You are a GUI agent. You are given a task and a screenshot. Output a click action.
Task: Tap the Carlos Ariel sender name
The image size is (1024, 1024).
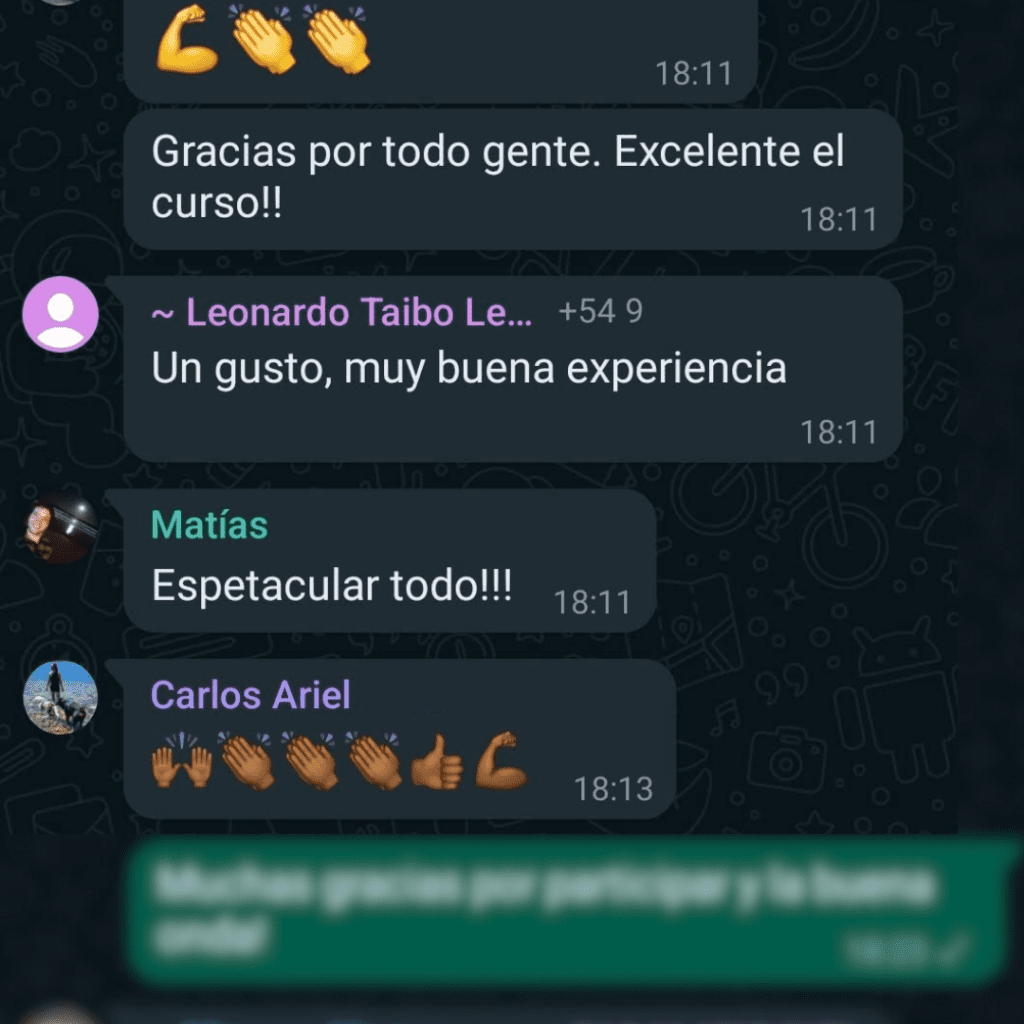pos(250,695)
